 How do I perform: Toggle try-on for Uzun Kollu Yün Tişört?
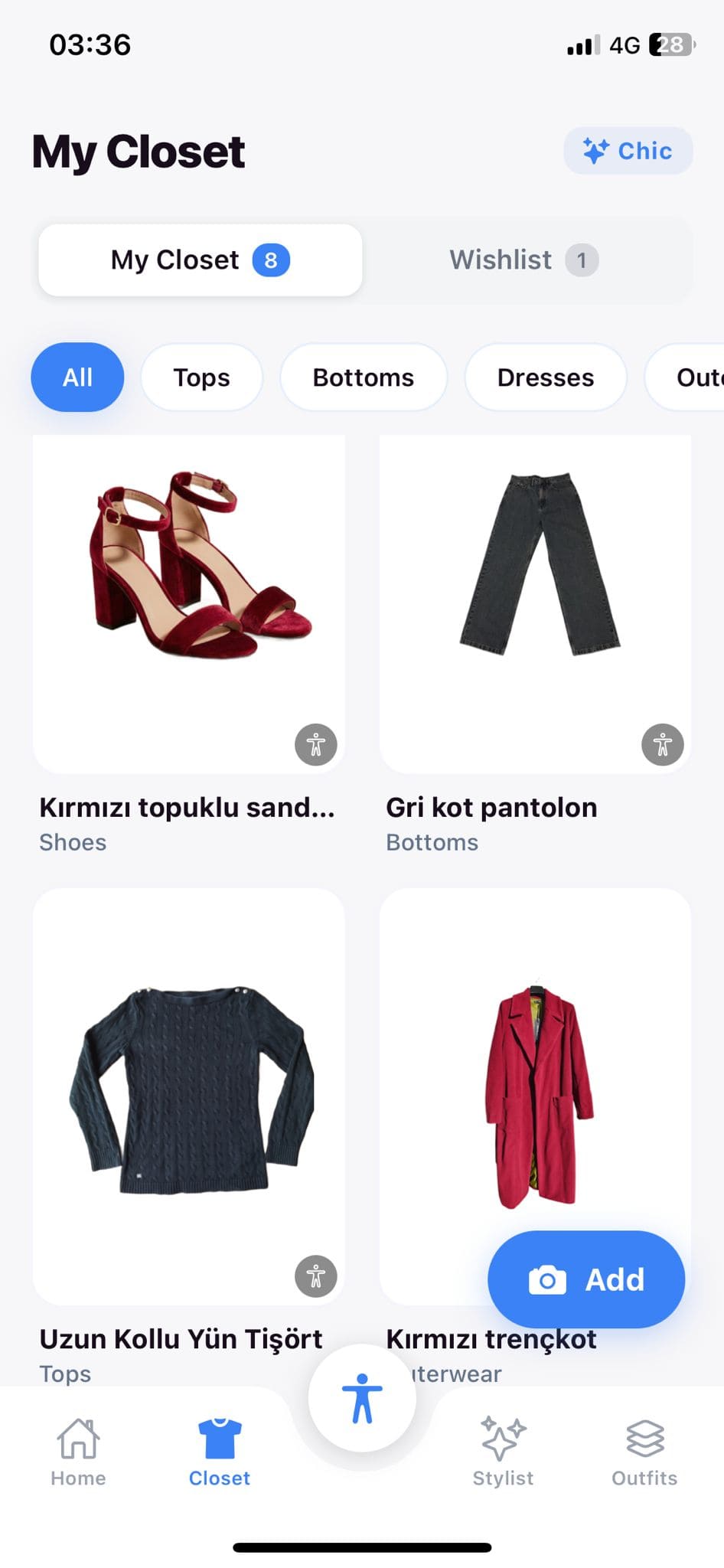pyautogui.click(x=315, y=1276)
